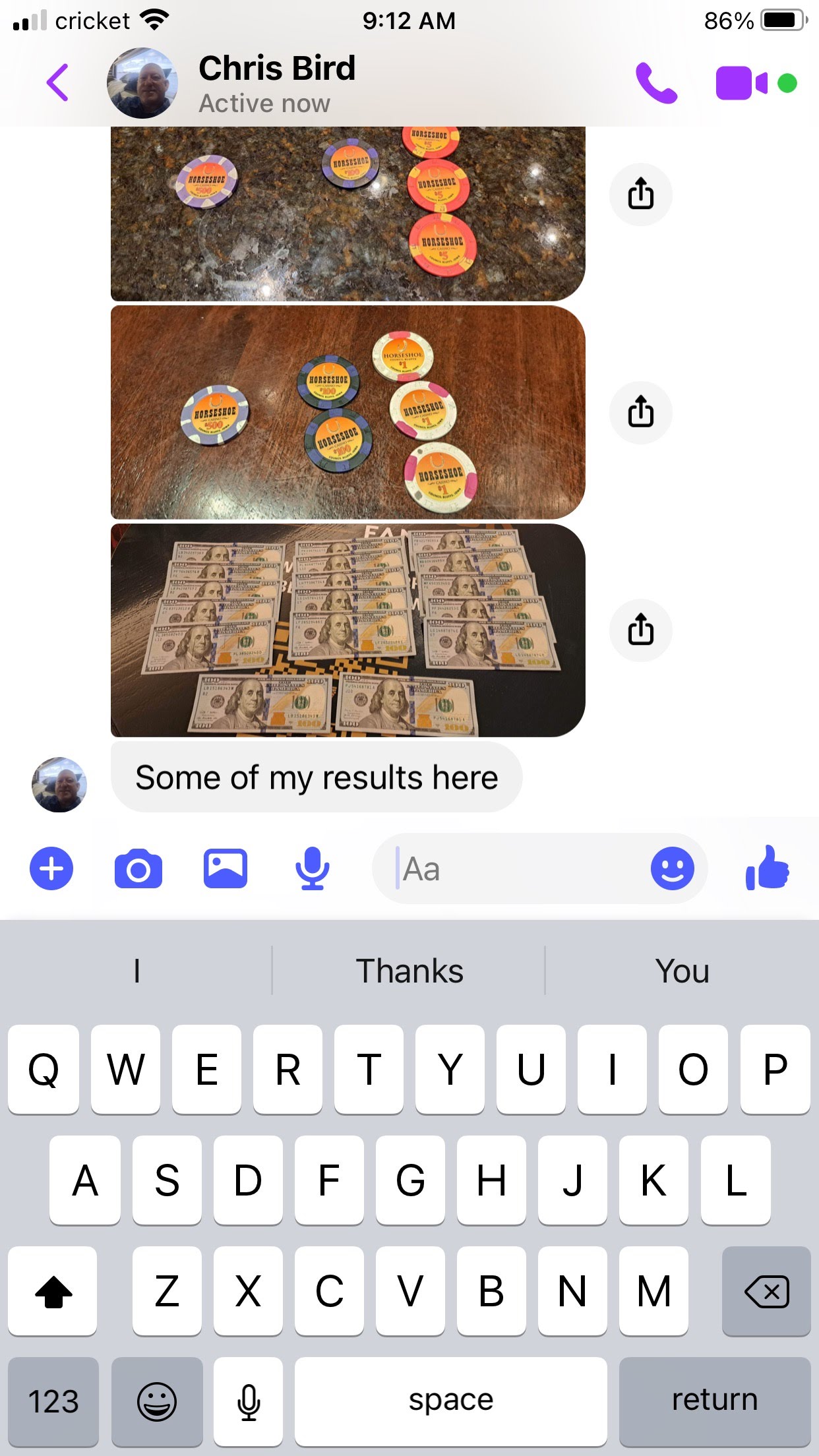
Task: Open Chris Bird's profile from the header
Action: (x=276, y=83)
